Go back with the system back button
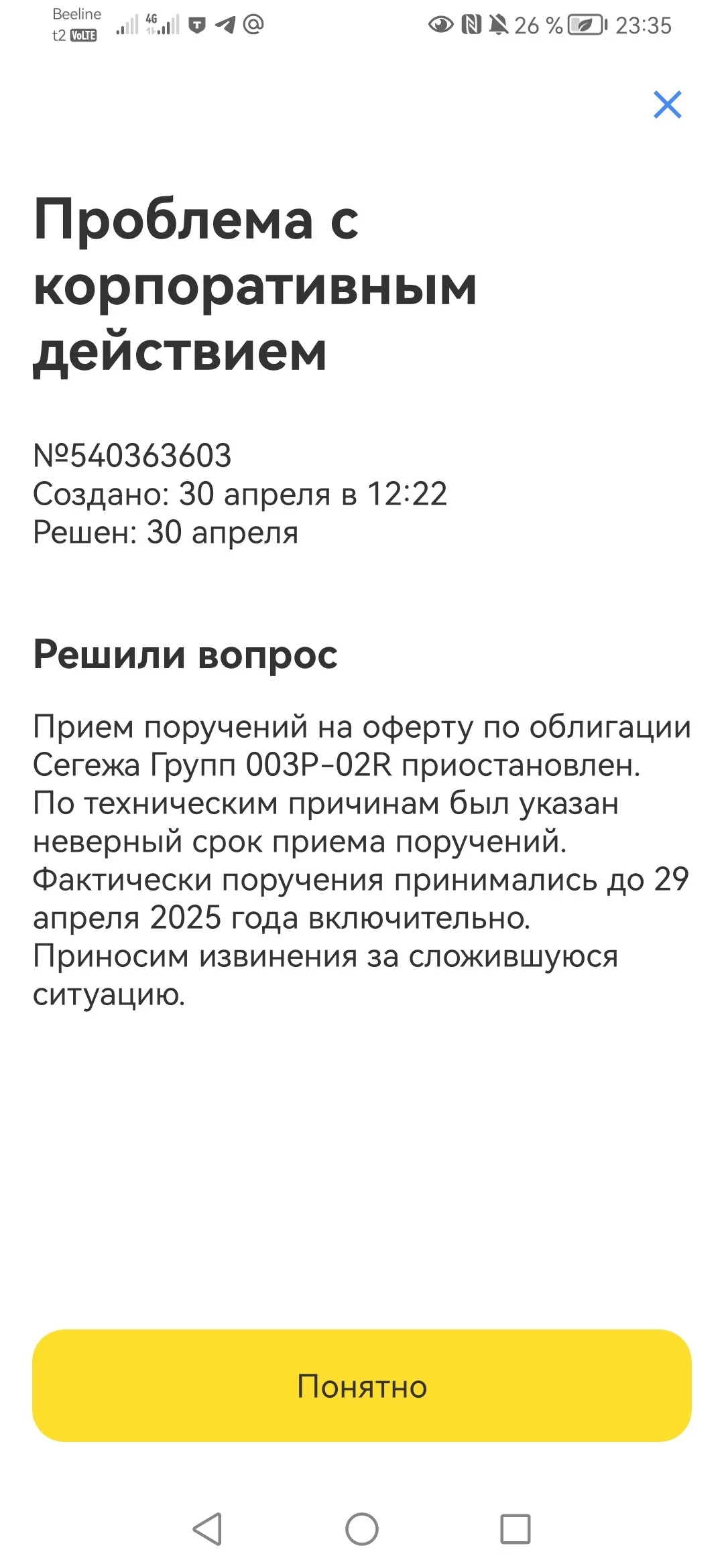The image size is (724, 1568). point(207,1529)
